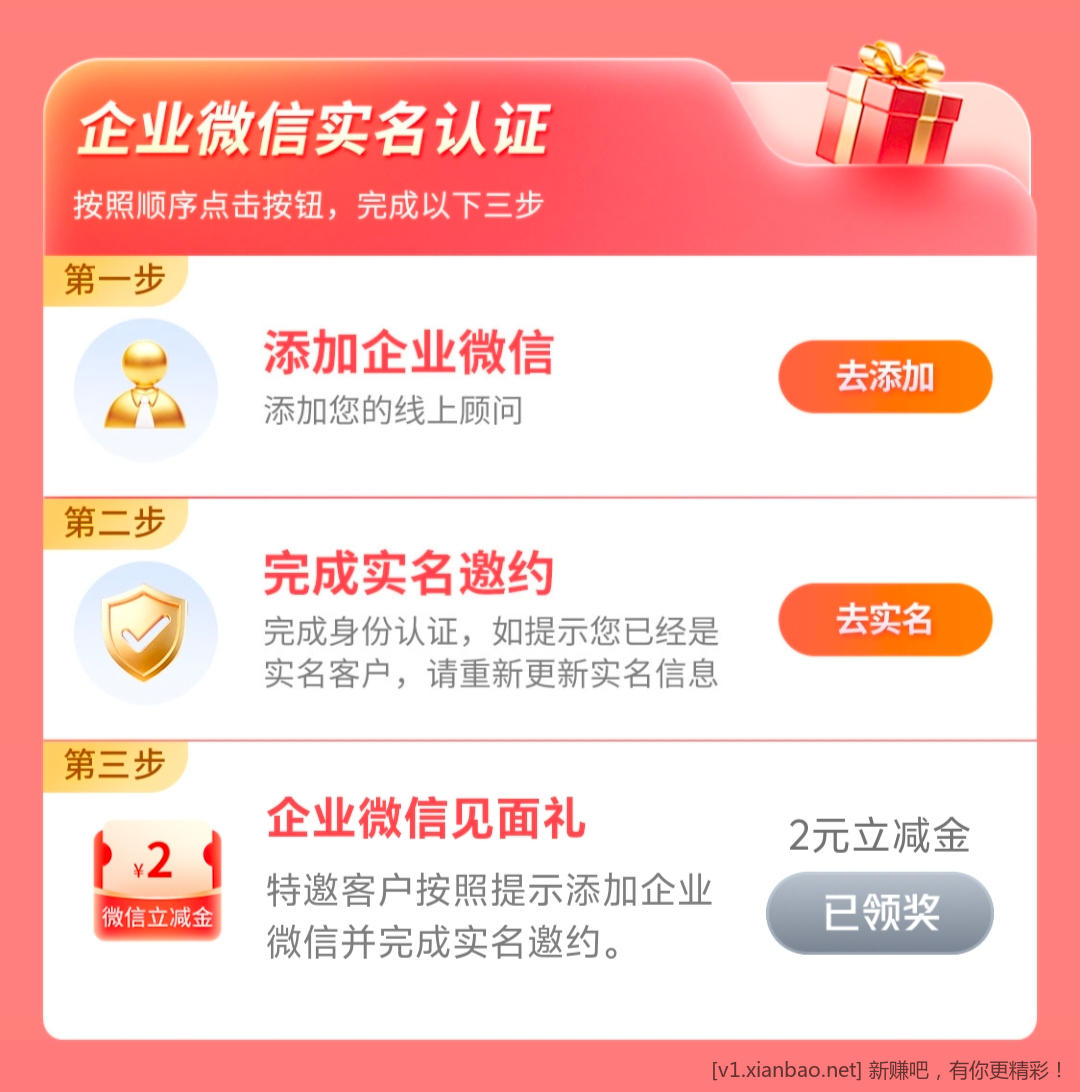Click the necktie on the avatar icon

pyautogui.click(x=145, y=410)
